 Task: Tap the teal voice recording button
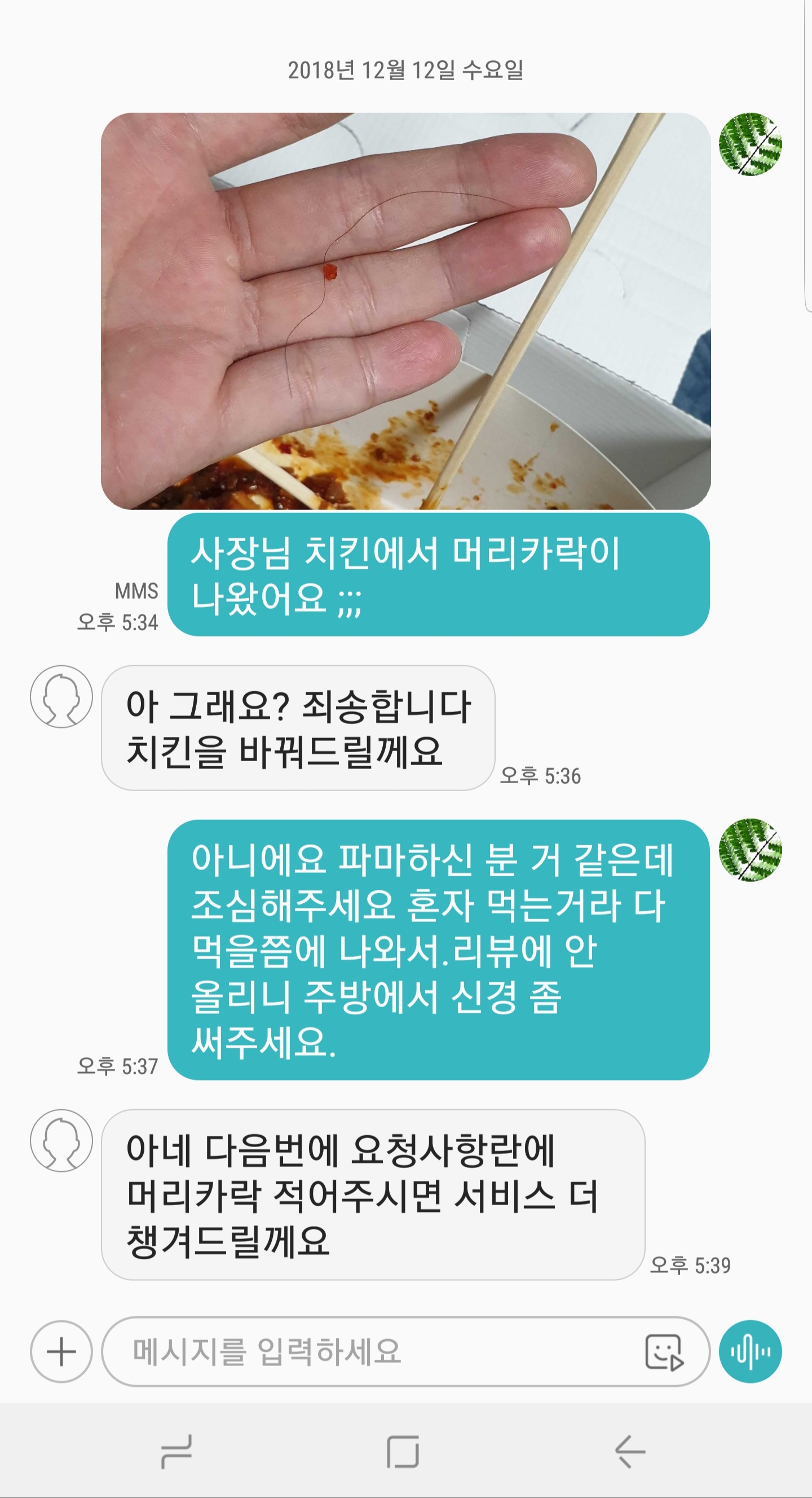(750, 1351)
